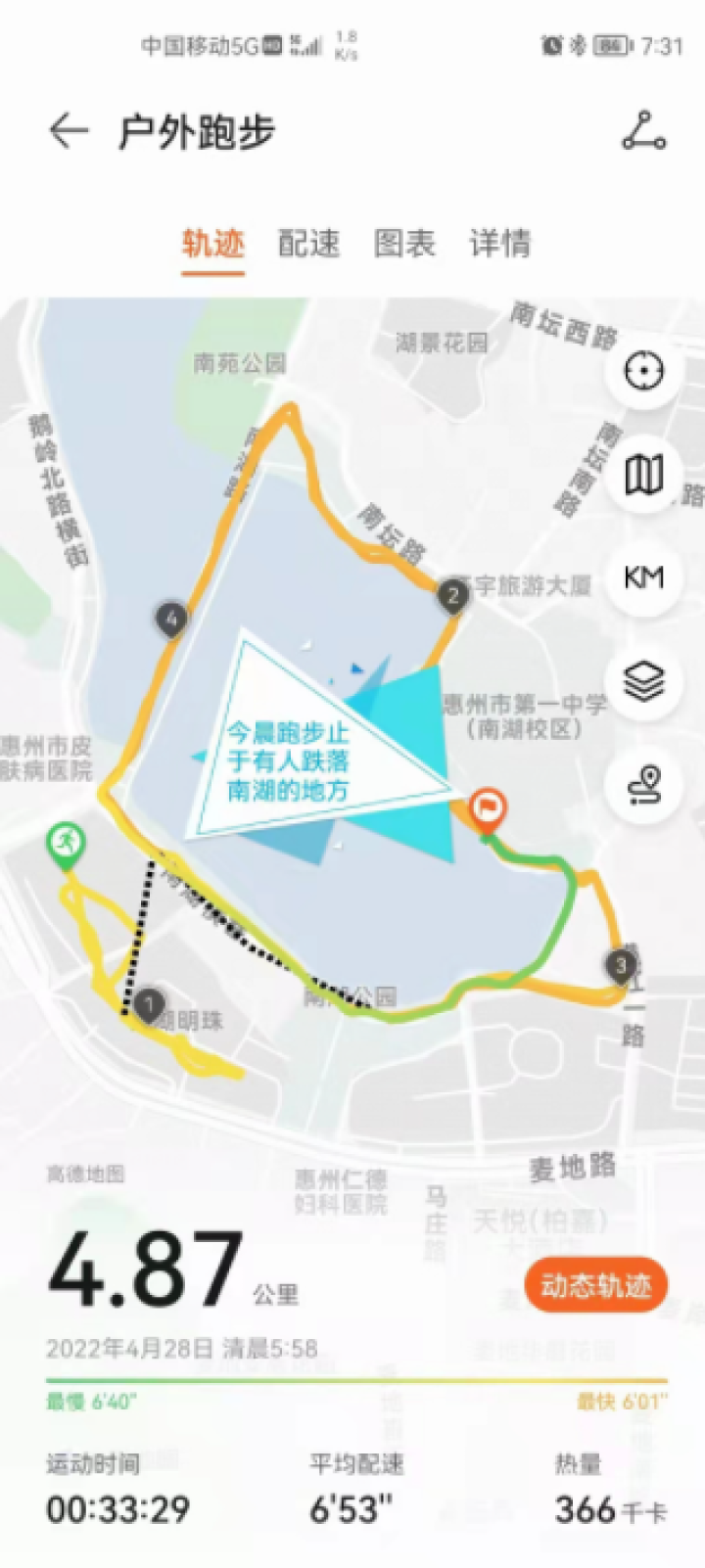Switch to the 配速 tab
Image resolution: width=705 pixels, height=1568 pixels.
point(308,244)
